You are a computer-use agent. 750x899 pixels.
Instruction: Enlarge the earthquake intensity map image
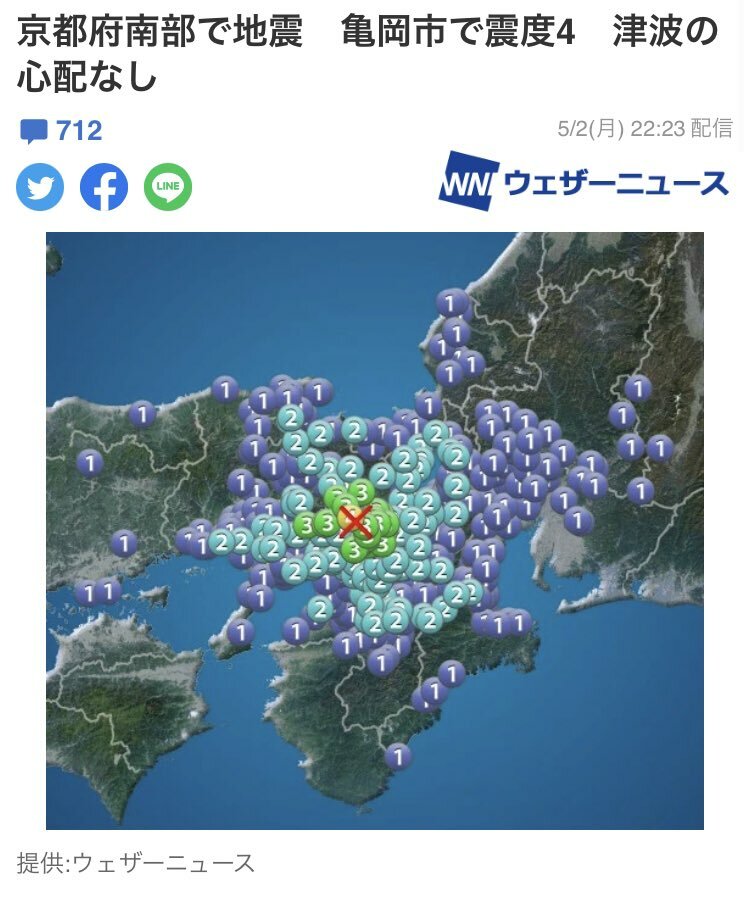point(375,531)
